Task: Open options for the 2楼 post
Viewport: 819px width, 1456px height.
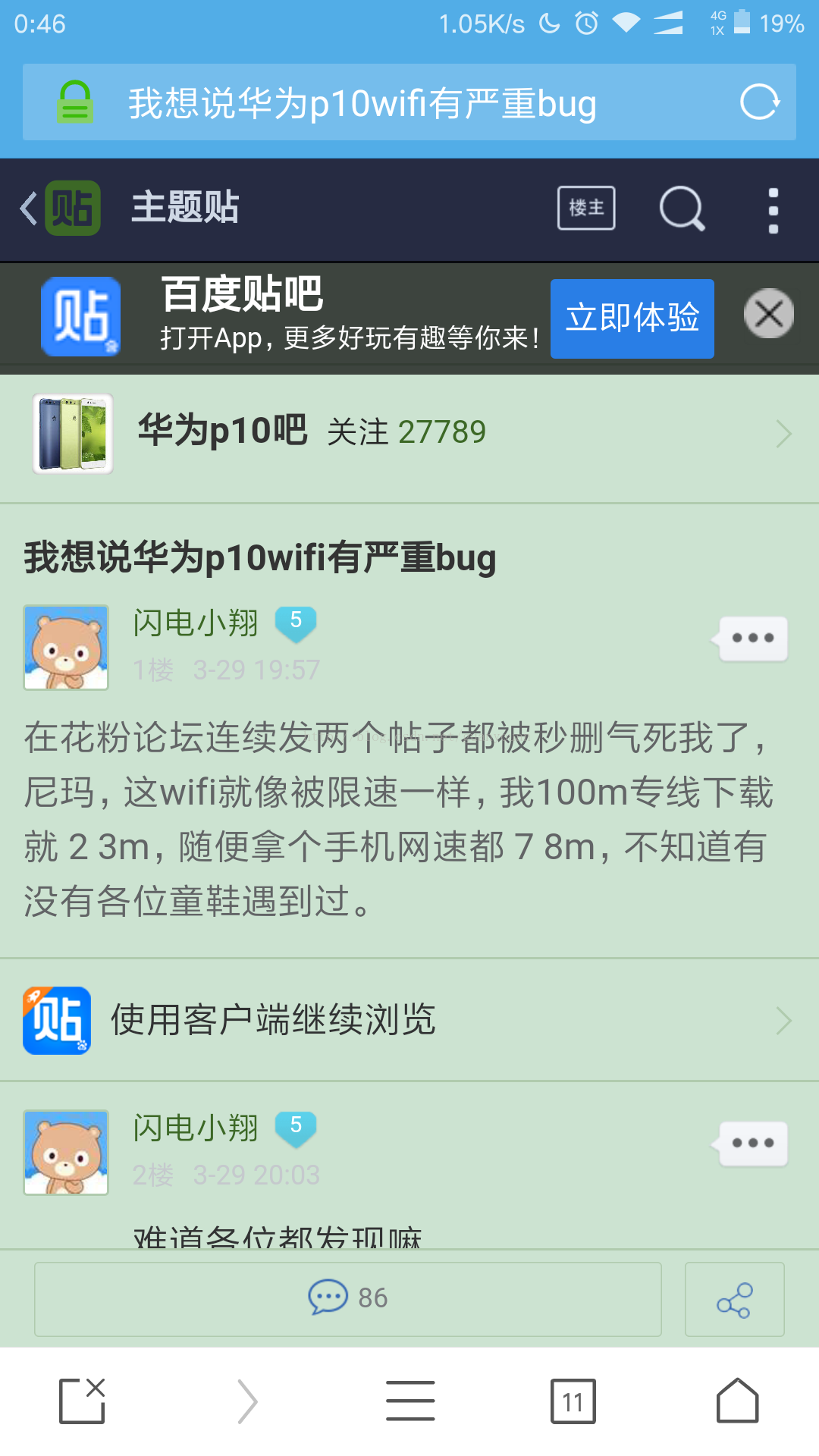Action: pos(752,1144)
